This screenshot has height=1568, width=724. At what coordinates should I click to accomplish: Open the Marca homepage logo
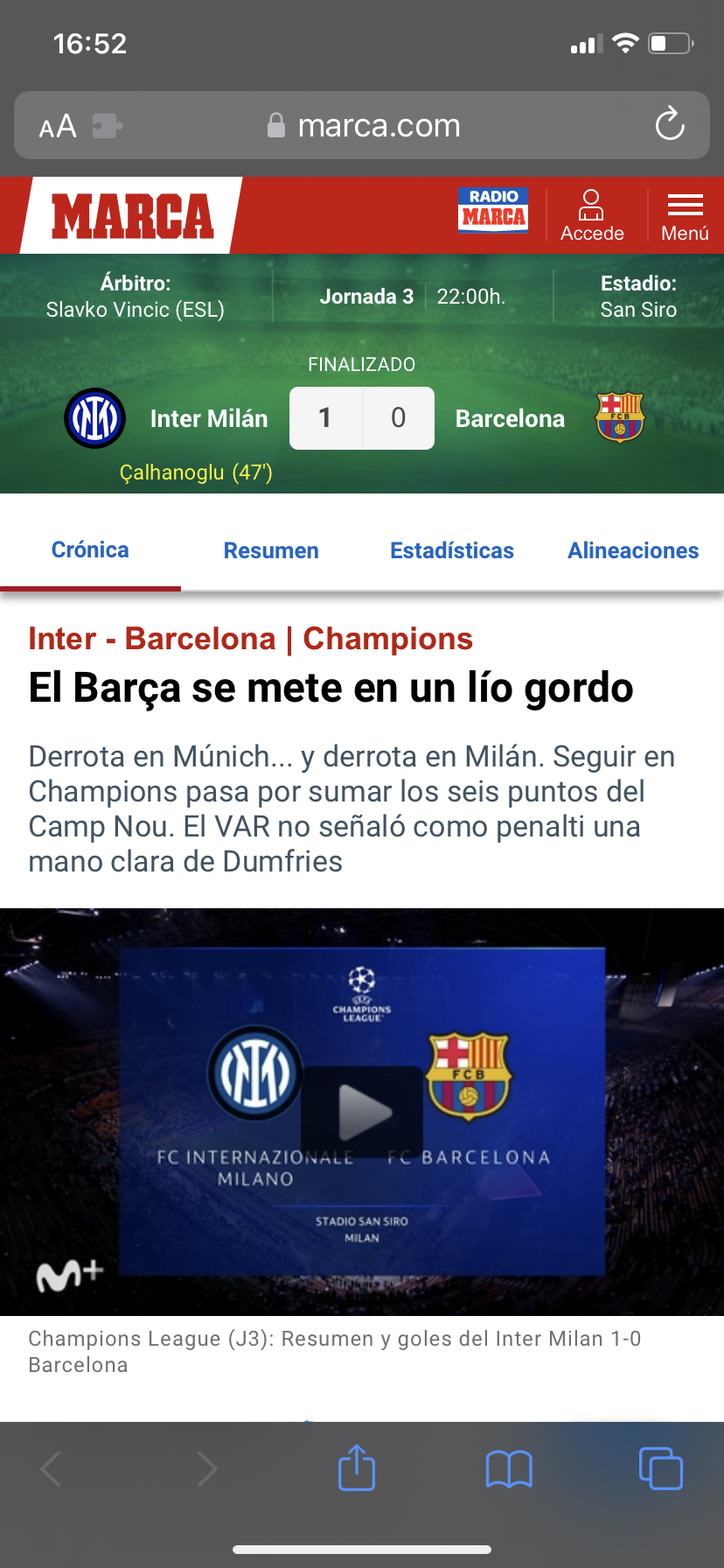(x=132, y=216)
